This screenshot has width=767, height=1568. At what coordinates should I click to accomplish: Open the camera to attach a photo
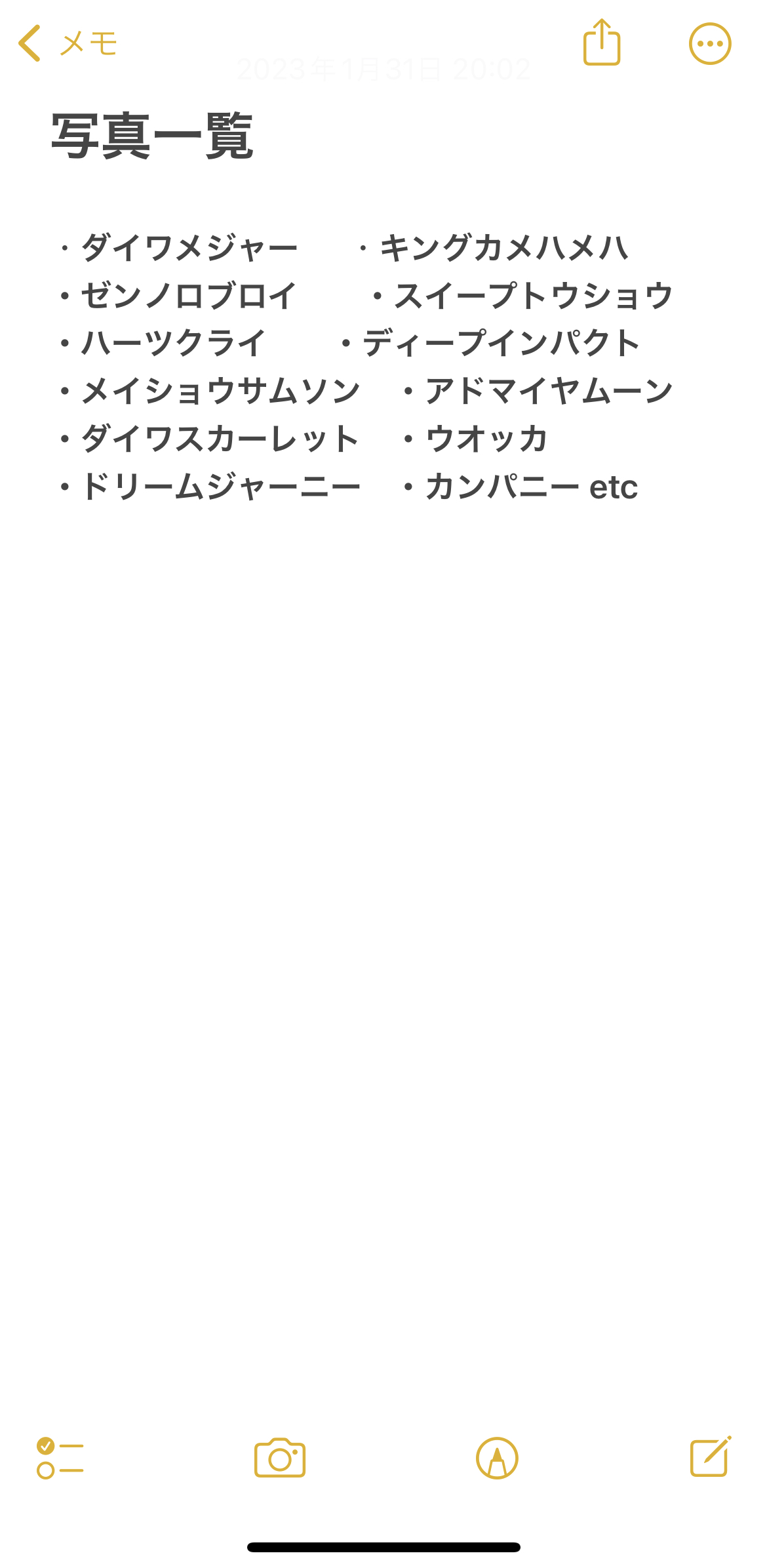tap(280, 1458)
